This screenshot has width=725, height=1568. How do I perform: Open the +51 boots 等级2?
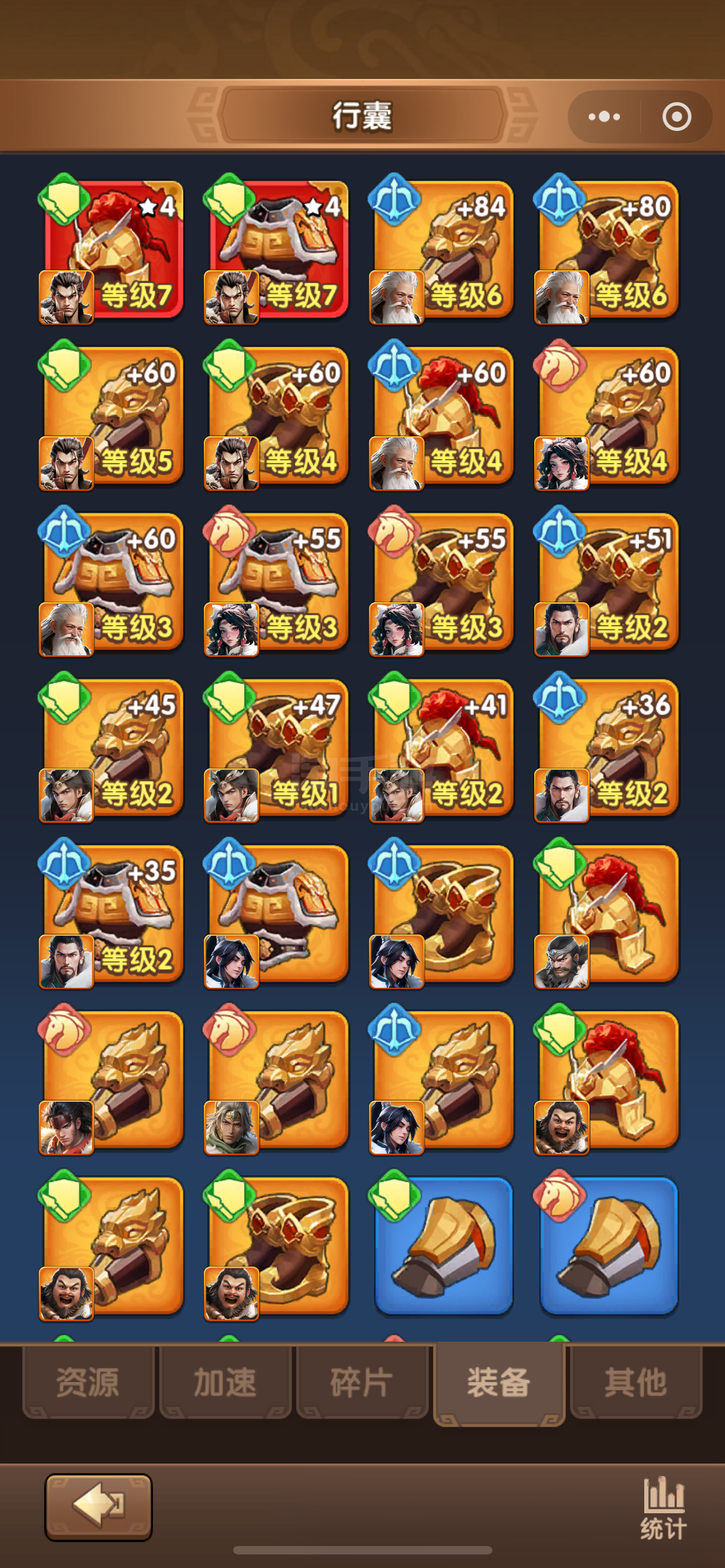(x=608, y=582)
